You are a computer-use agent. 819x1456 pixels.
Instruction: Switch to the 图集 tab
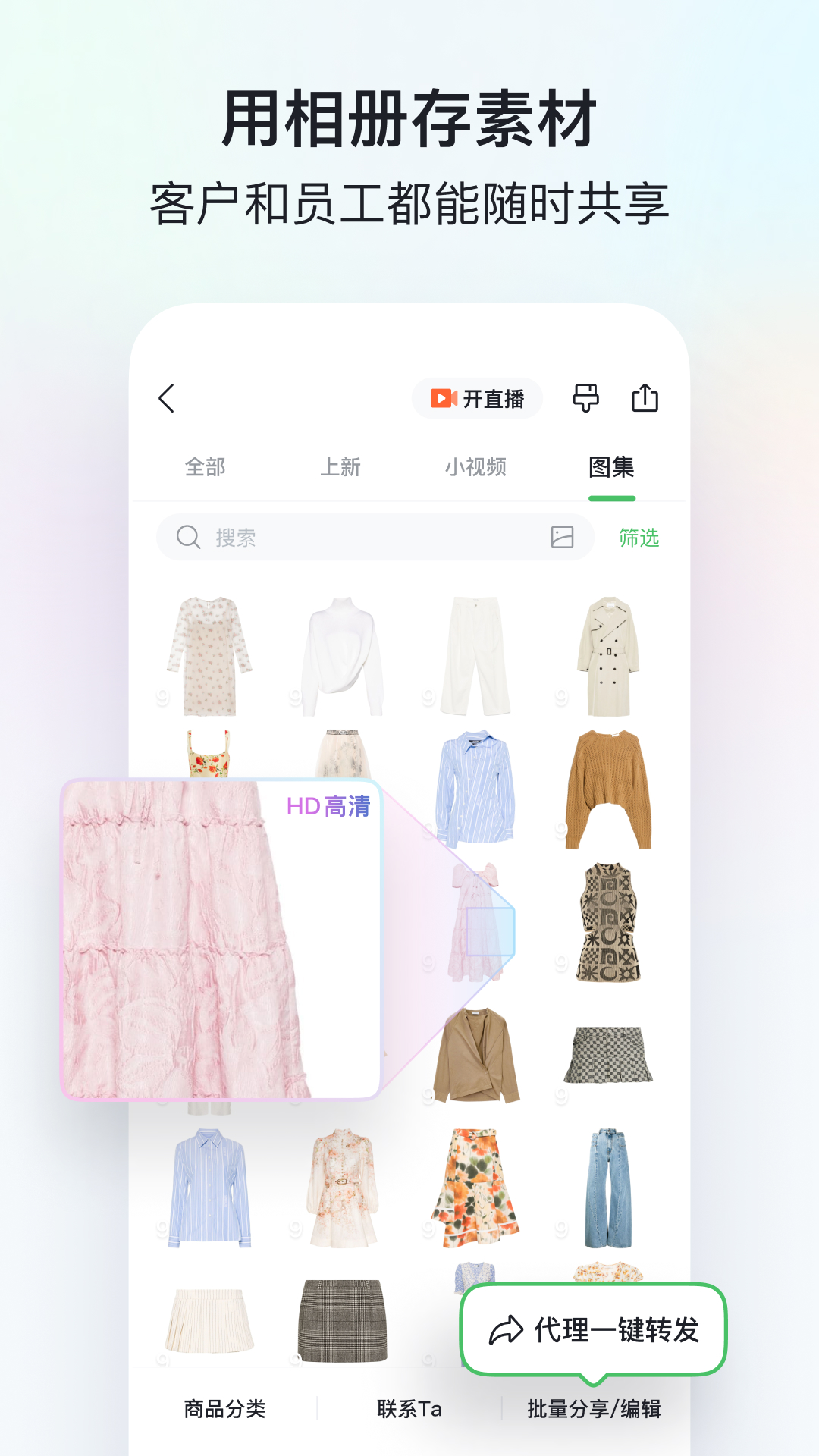pyautogui.click(x=613, y=468)
